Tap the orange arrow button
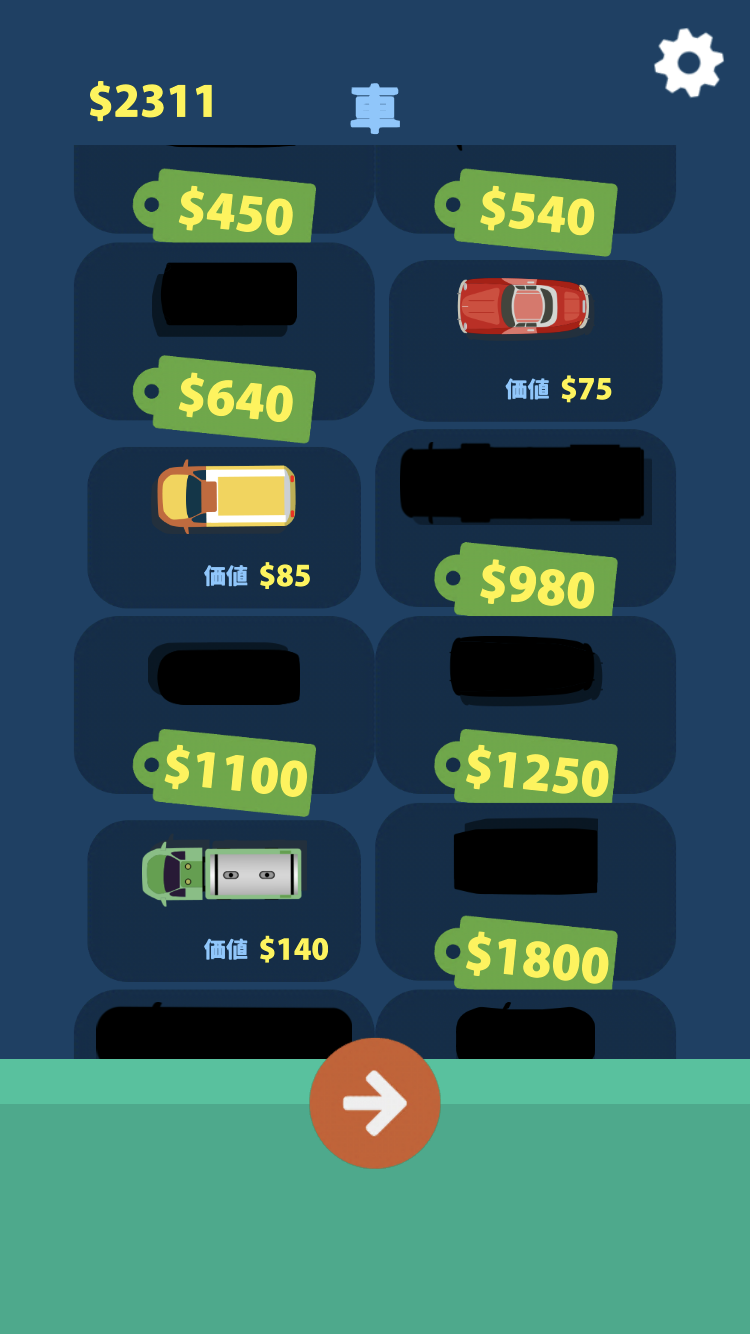Viewport: 750px width, 1334px height. tap(375, 1103)
